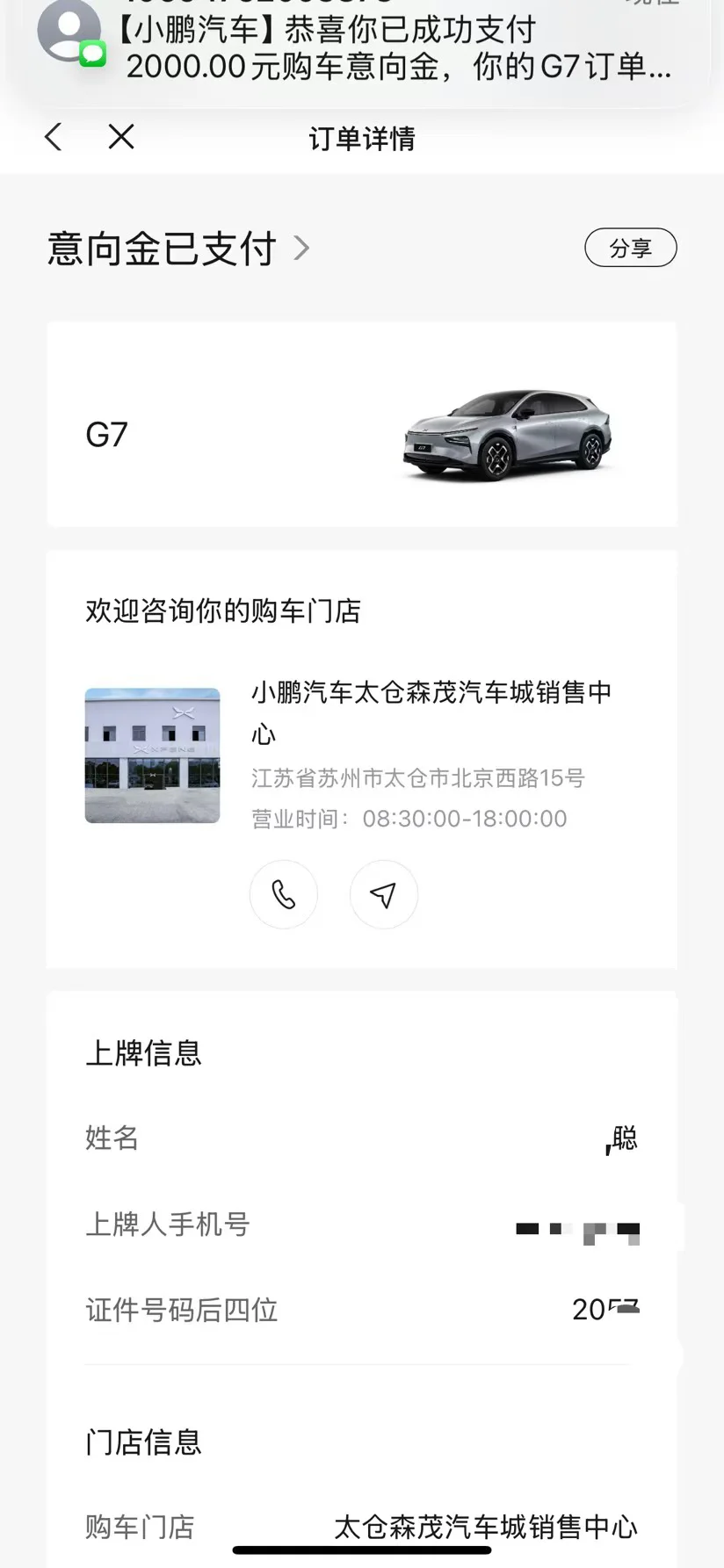View the 小鹏汽车太仓森茂 store photo

click(x=152, y=755)
